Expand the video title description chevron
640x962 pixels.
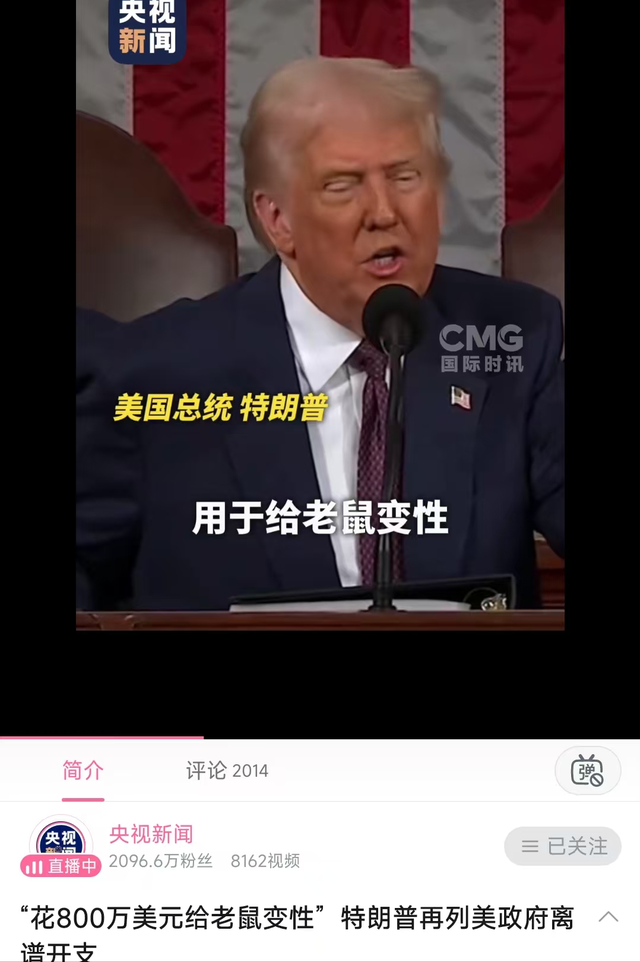pyautogui.click(x=608, y=917)
